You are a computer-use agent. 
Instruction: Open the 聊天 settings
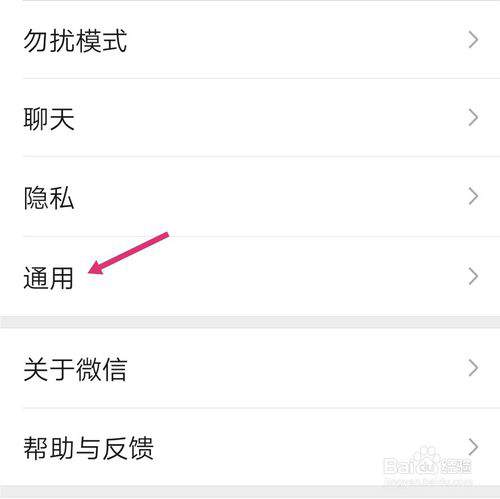[x=250, y=118]
